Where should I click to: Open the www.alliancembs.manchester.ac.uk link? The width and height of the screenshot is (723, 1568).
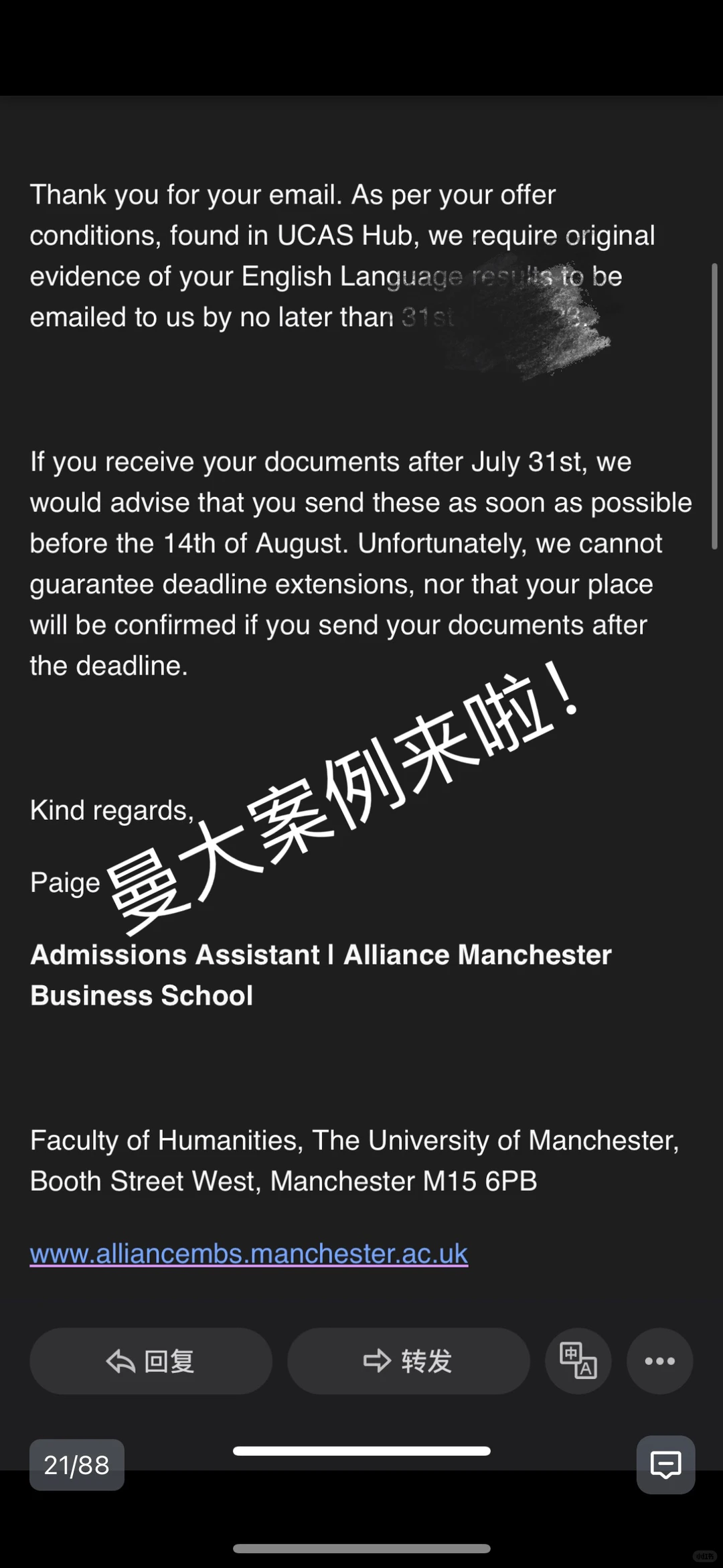248,1253
